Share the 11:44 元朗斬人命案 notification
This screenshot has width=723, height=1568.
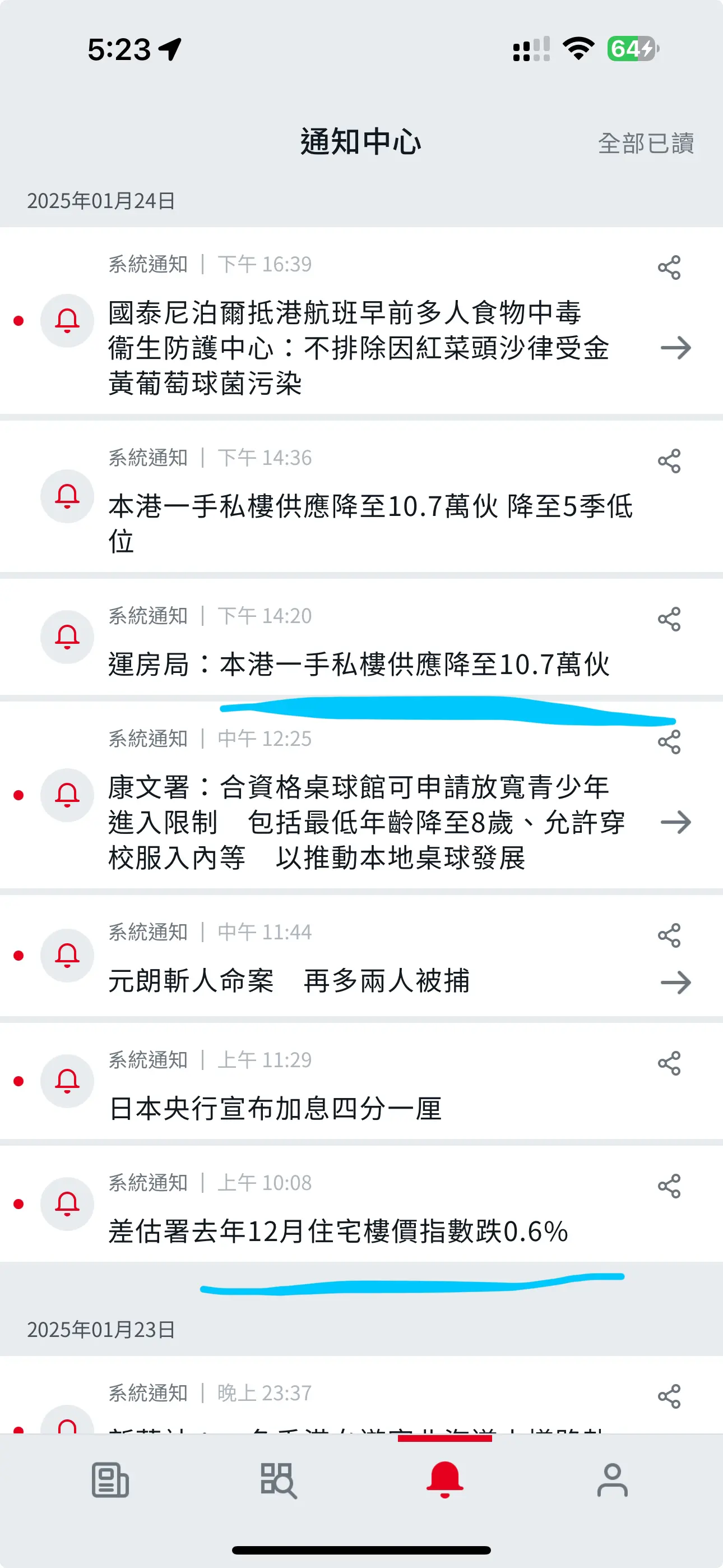coord(669,935)
